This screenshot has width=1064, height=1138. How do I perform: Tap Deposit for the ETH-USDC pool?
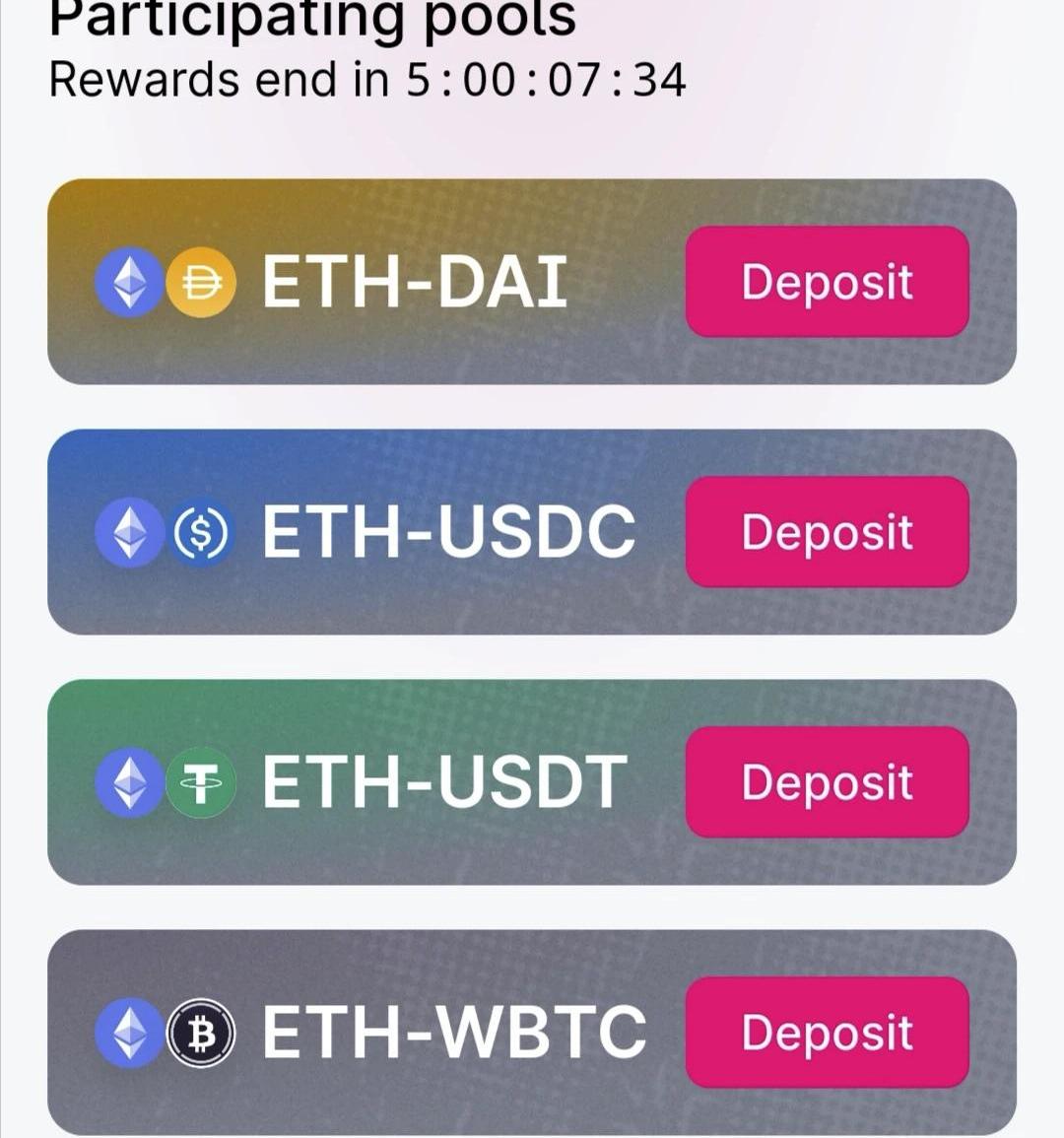tap(827, 532)
